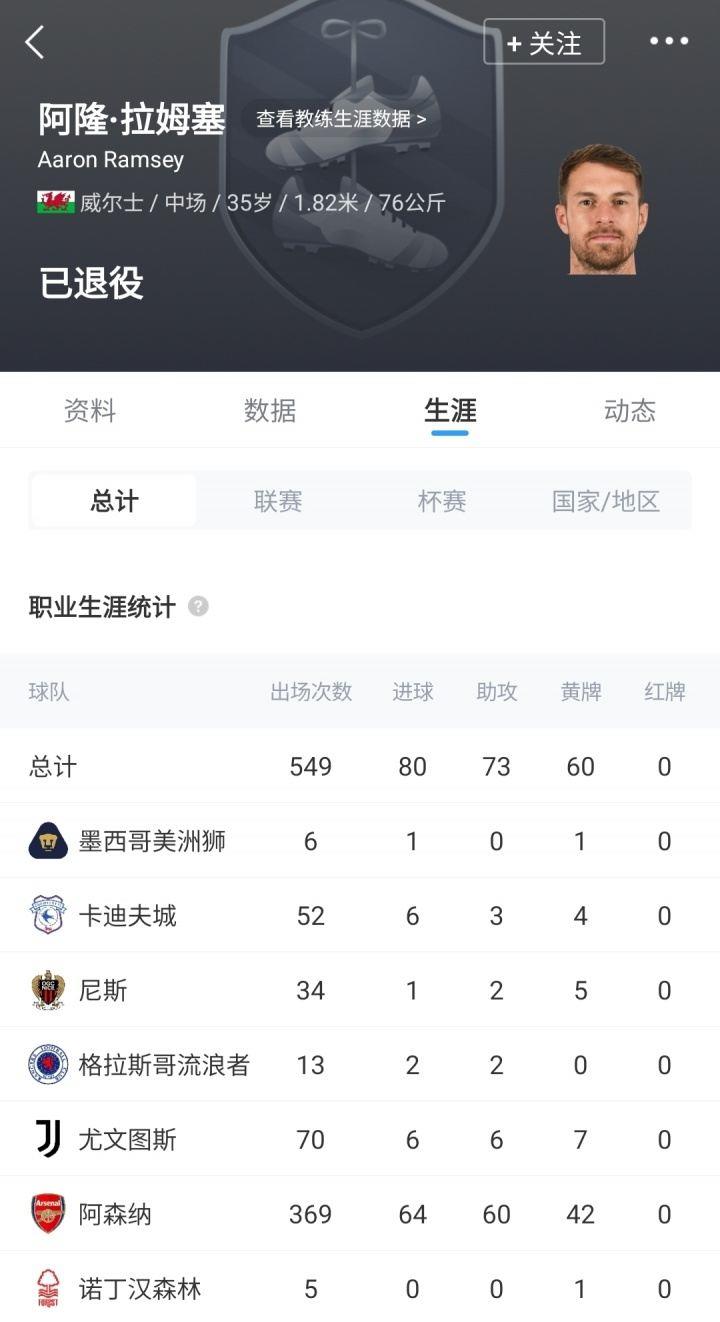
Task: Select the 总计 segment
Action: coord(114,501)
